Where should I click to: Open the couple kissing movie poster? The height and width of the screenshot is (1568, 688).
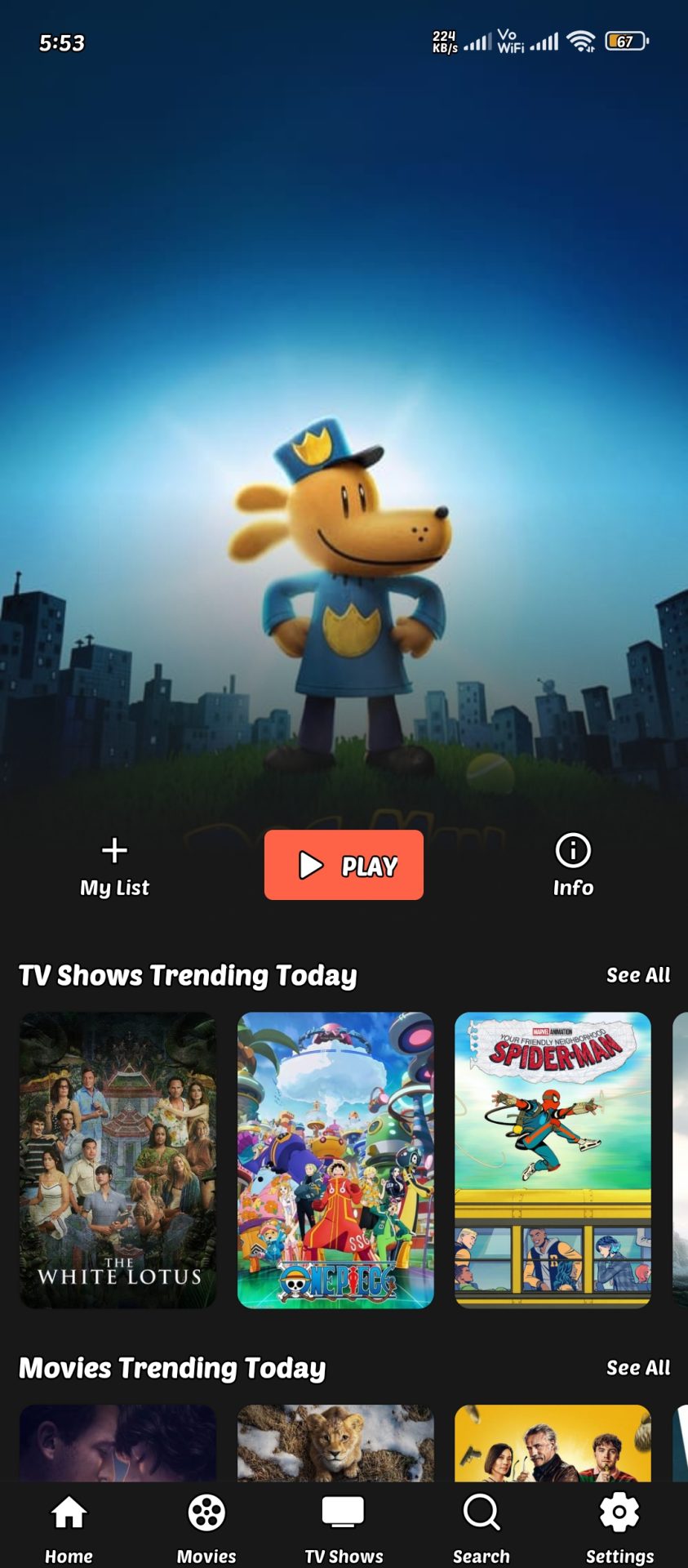(118, 1443)
